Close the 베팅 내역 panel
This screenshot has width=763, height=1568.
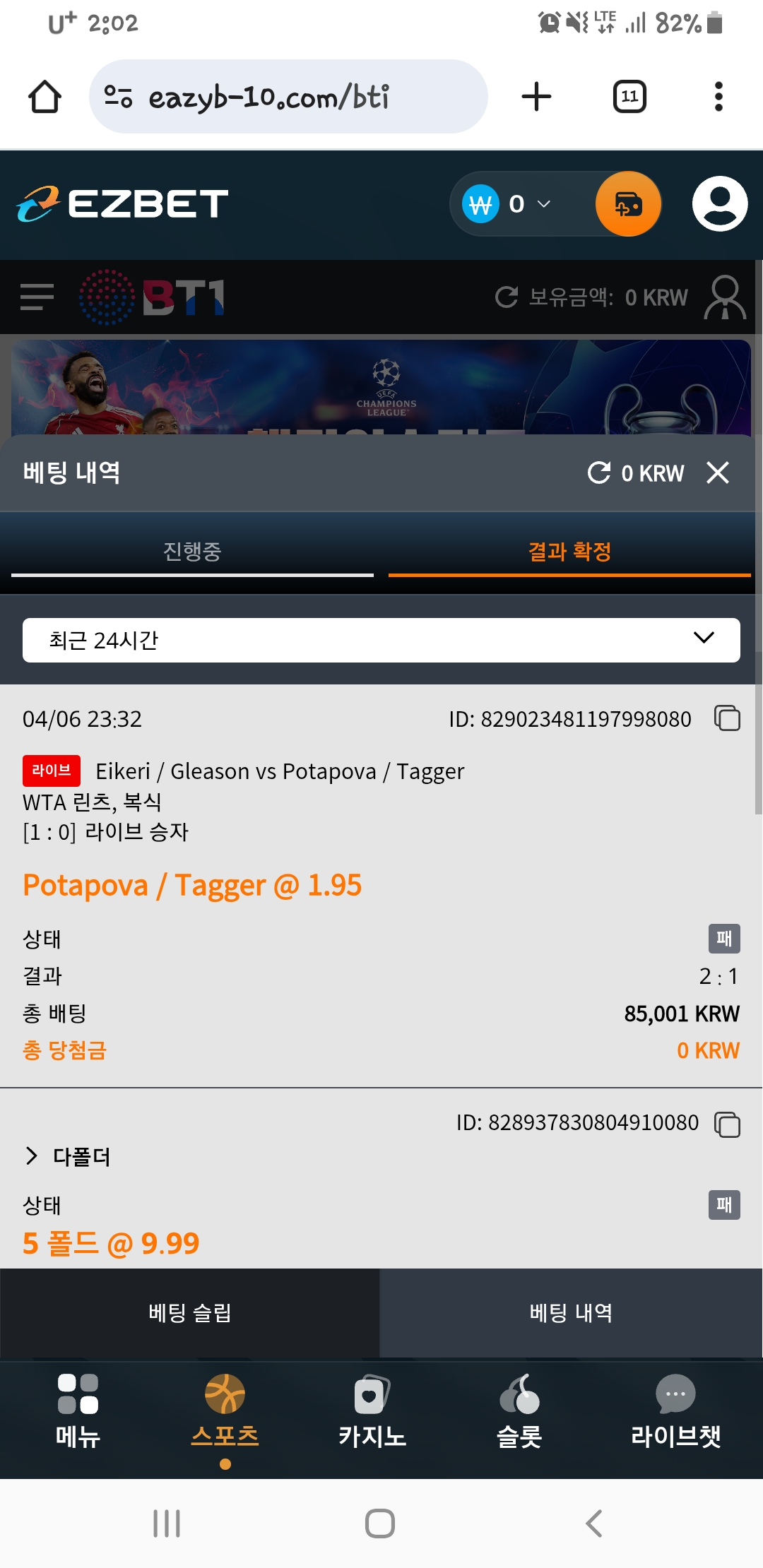tap(717, 473)
